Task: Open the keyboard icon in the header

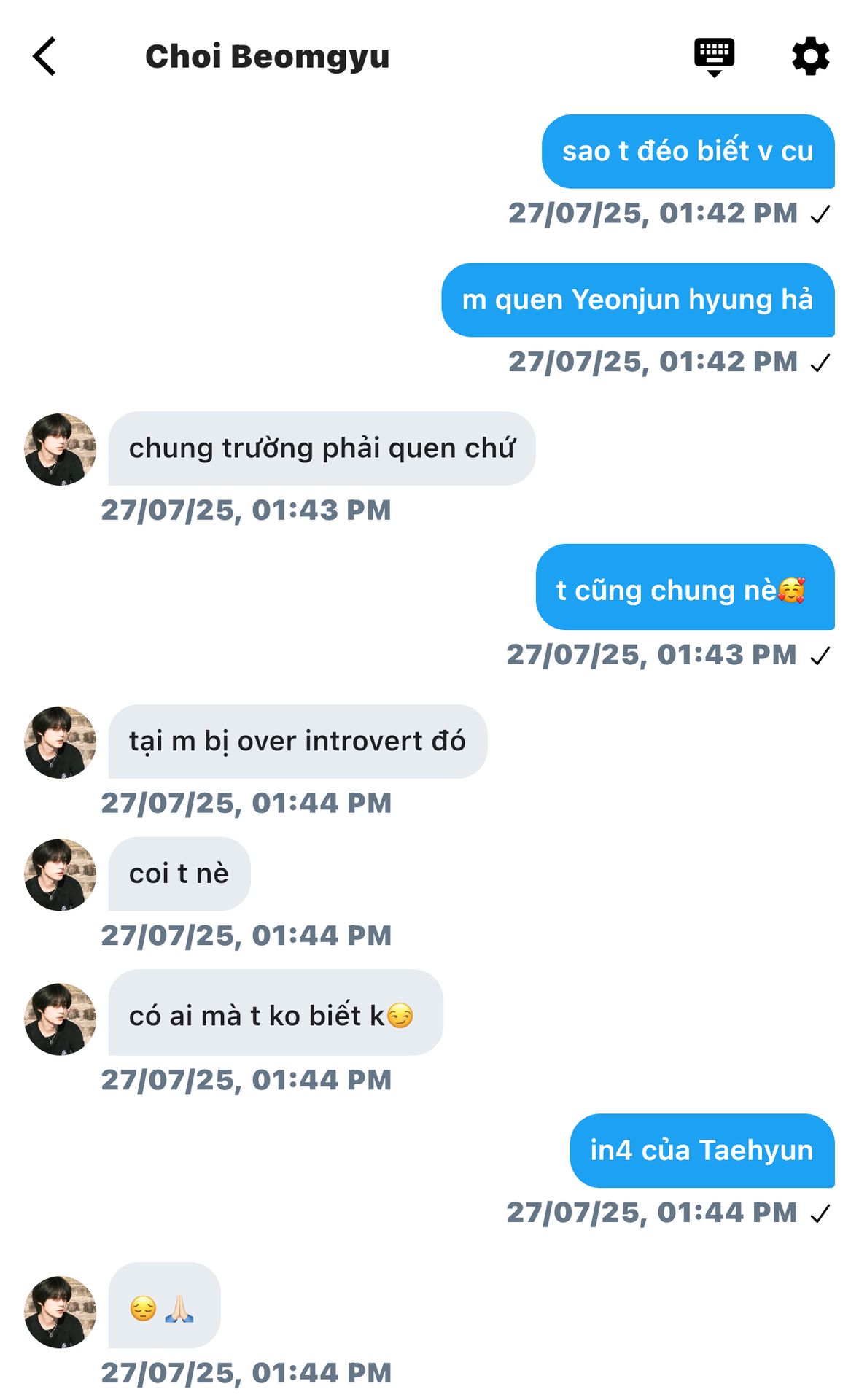Action: [714, 56]
